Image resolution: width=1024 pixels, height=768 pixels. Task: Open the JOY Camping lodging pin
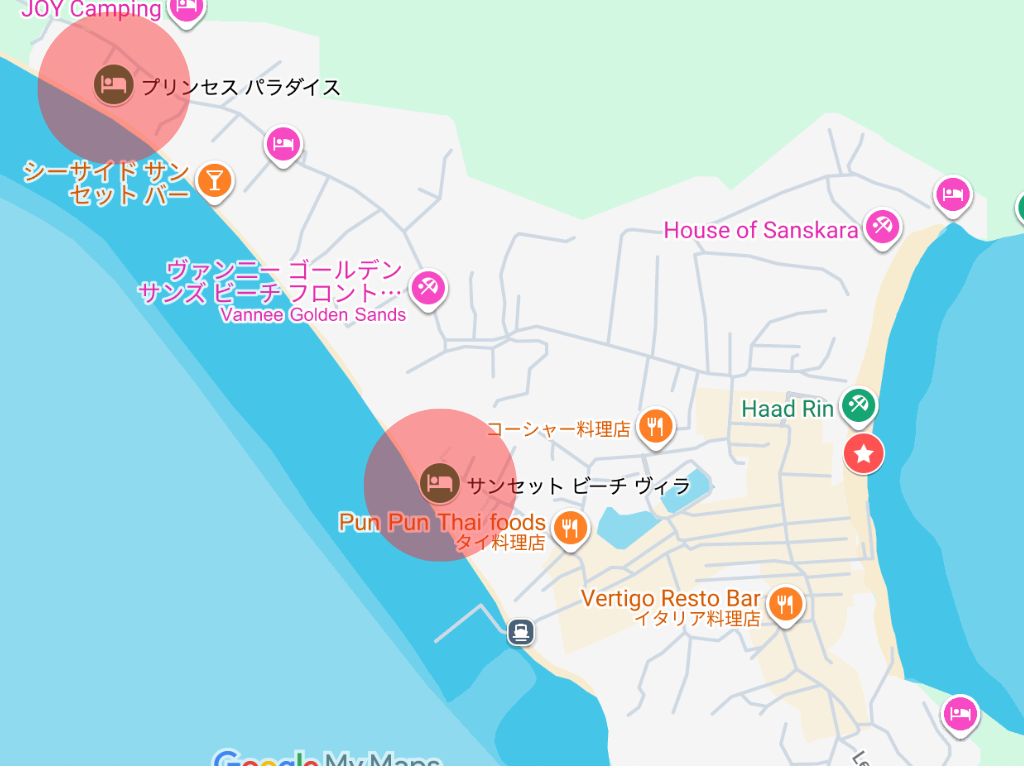click(185, 8)
